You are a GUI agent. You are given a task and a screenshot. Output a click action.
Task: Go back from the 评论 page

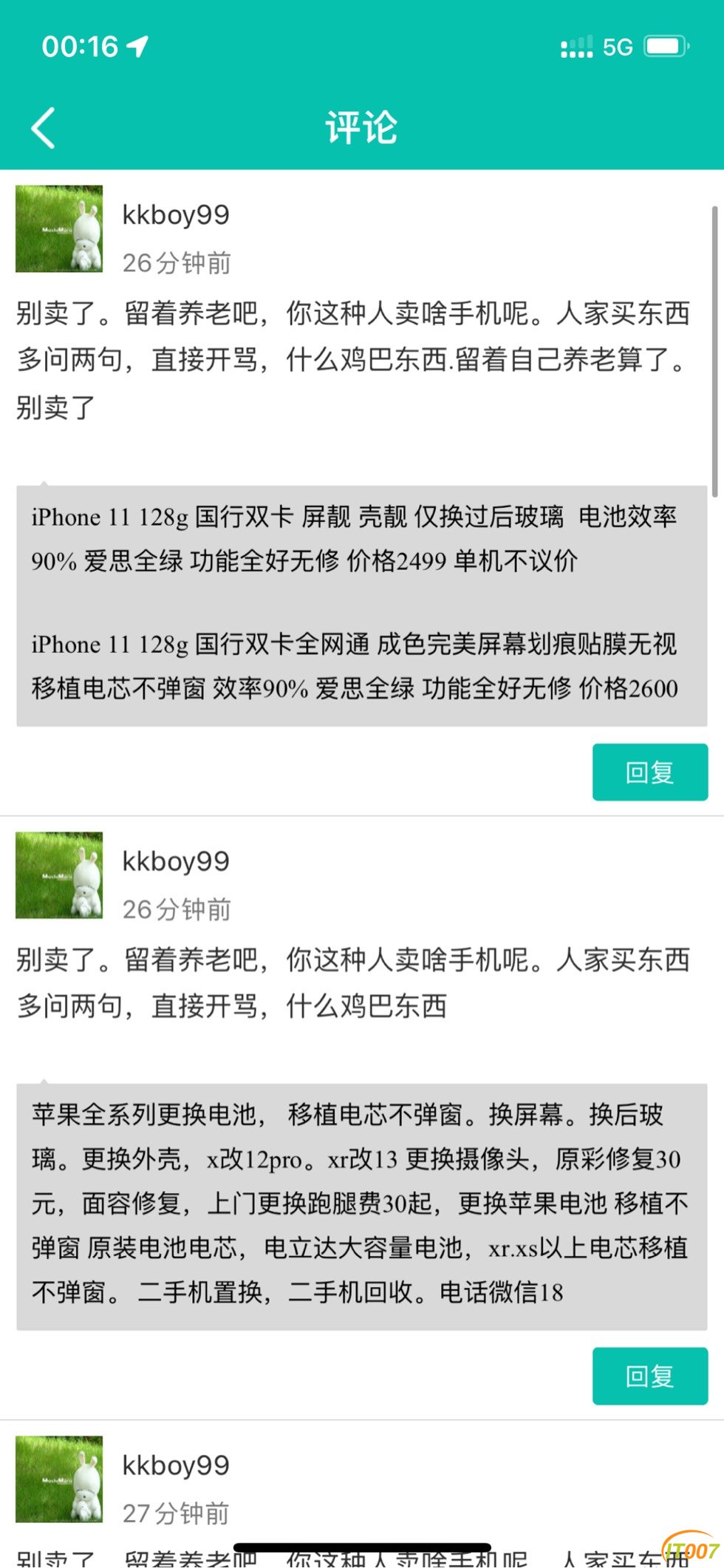(44, 128)
